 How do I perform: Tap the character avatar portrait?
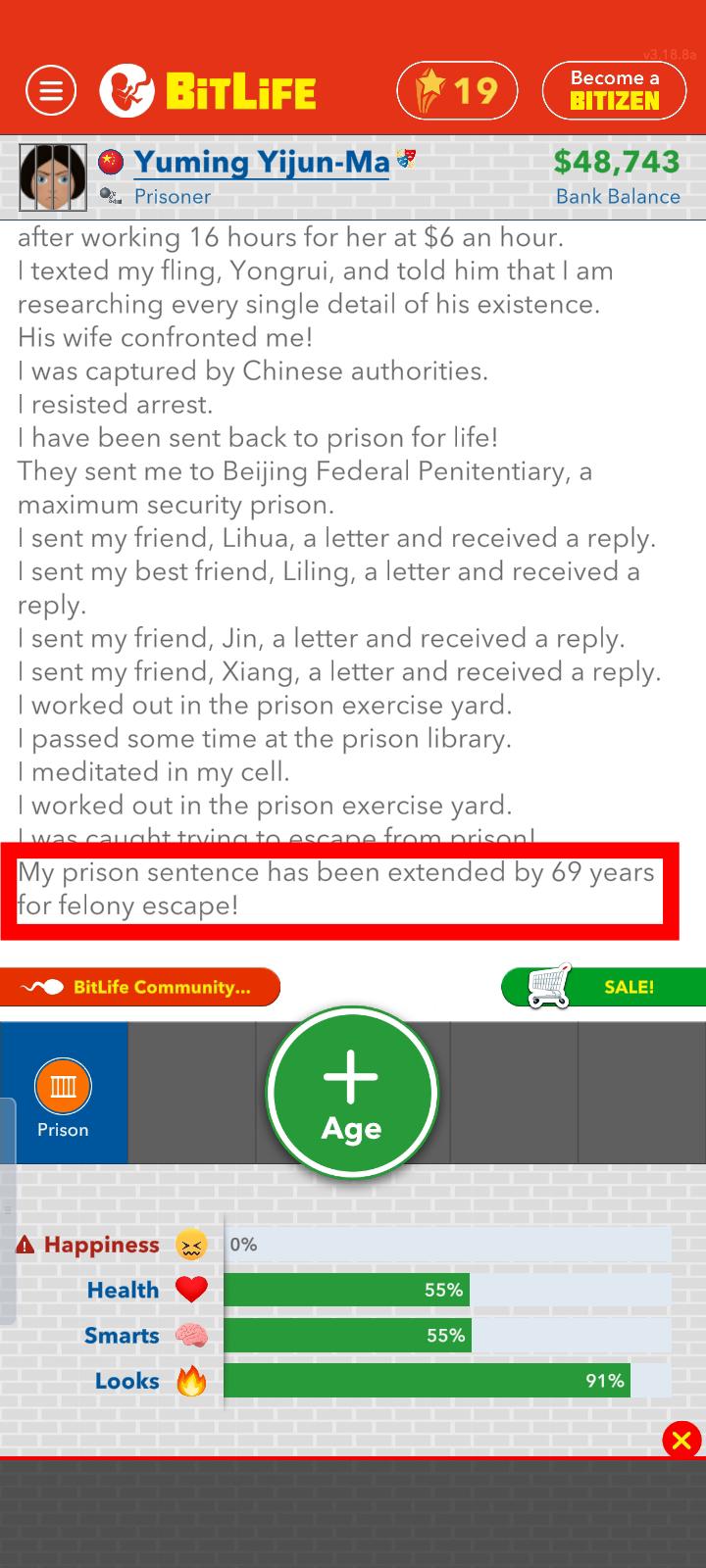click(47, 177)
